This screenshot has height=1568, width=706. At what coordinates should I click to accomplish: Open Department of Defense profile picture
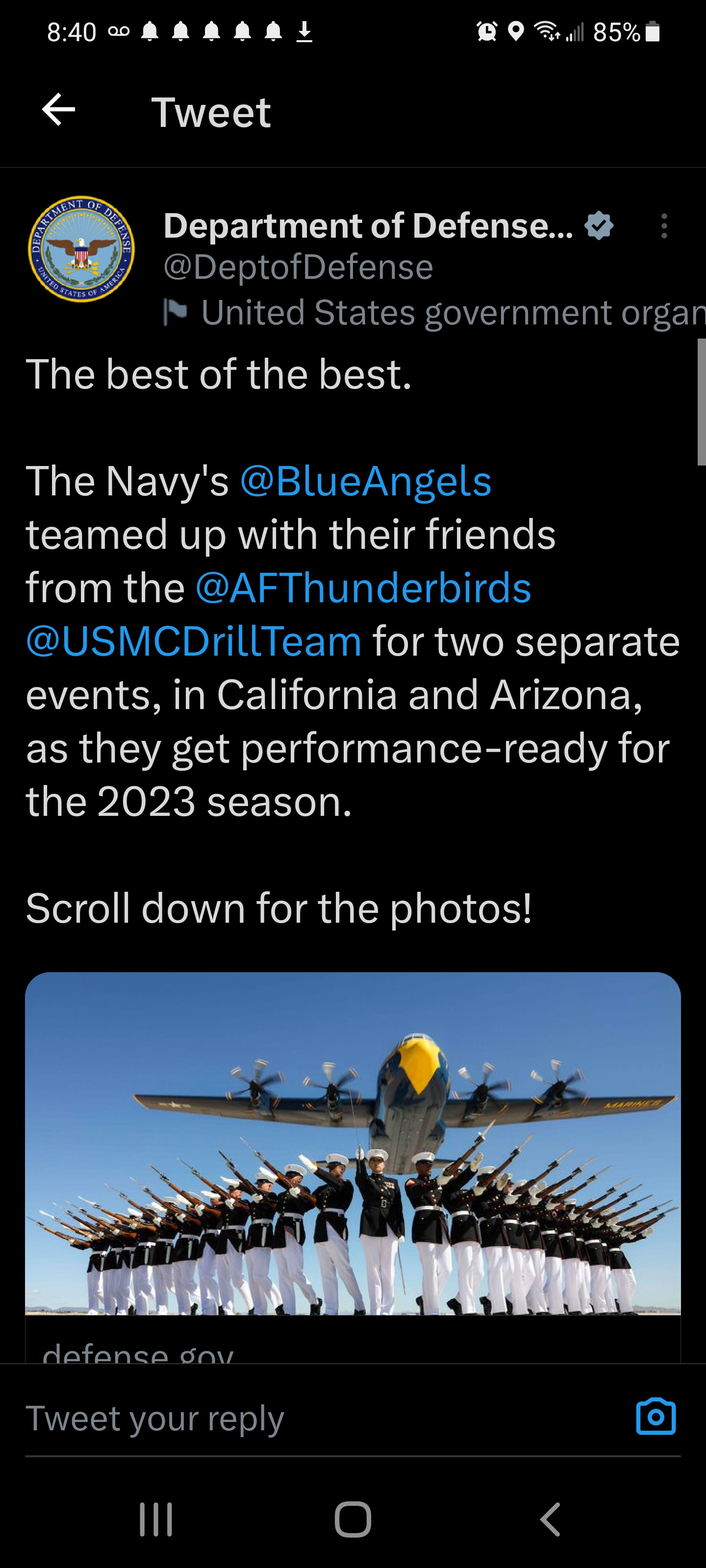81,249
